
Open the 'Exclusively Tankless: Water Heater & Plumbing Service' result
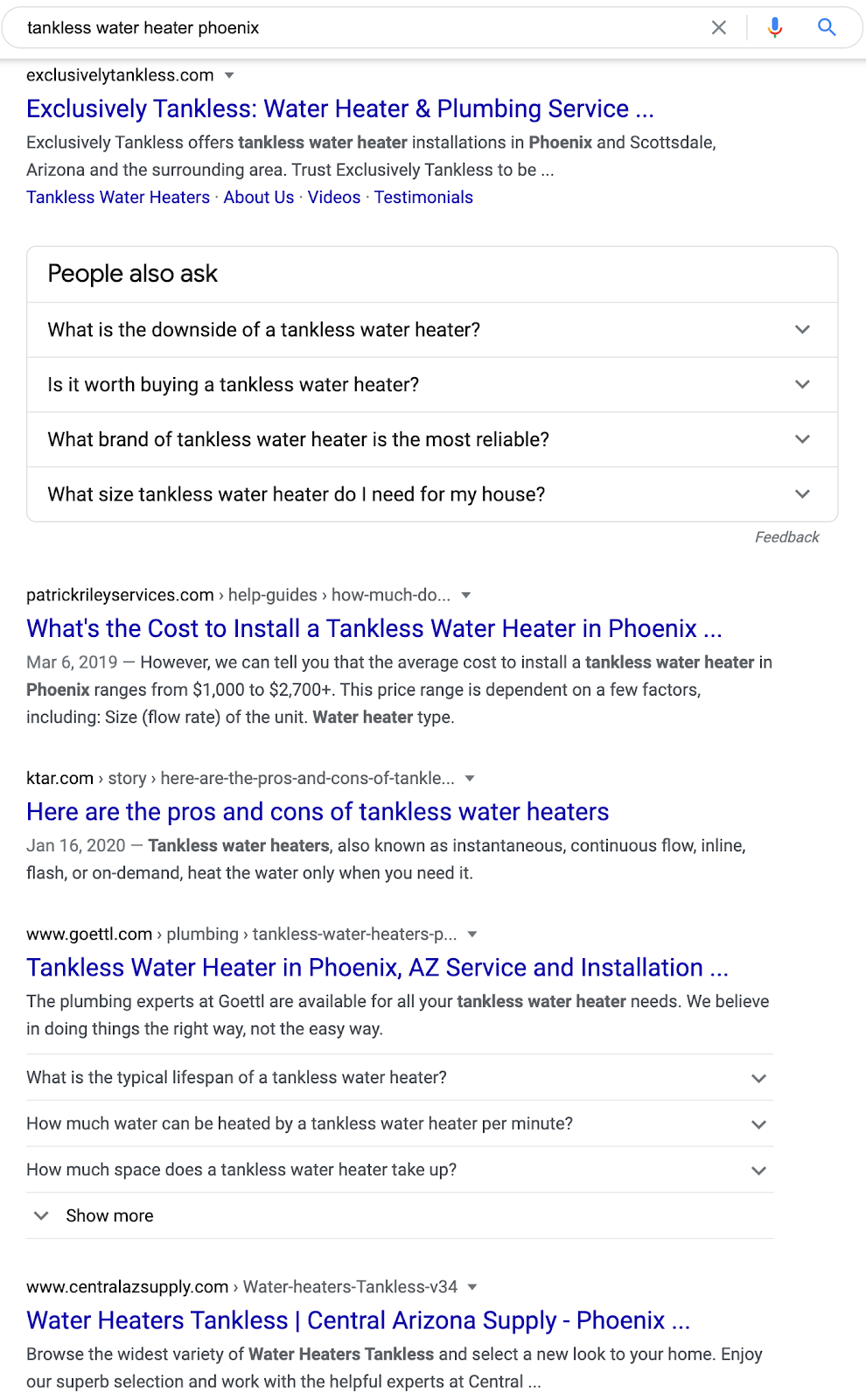(x=340, y=108)
